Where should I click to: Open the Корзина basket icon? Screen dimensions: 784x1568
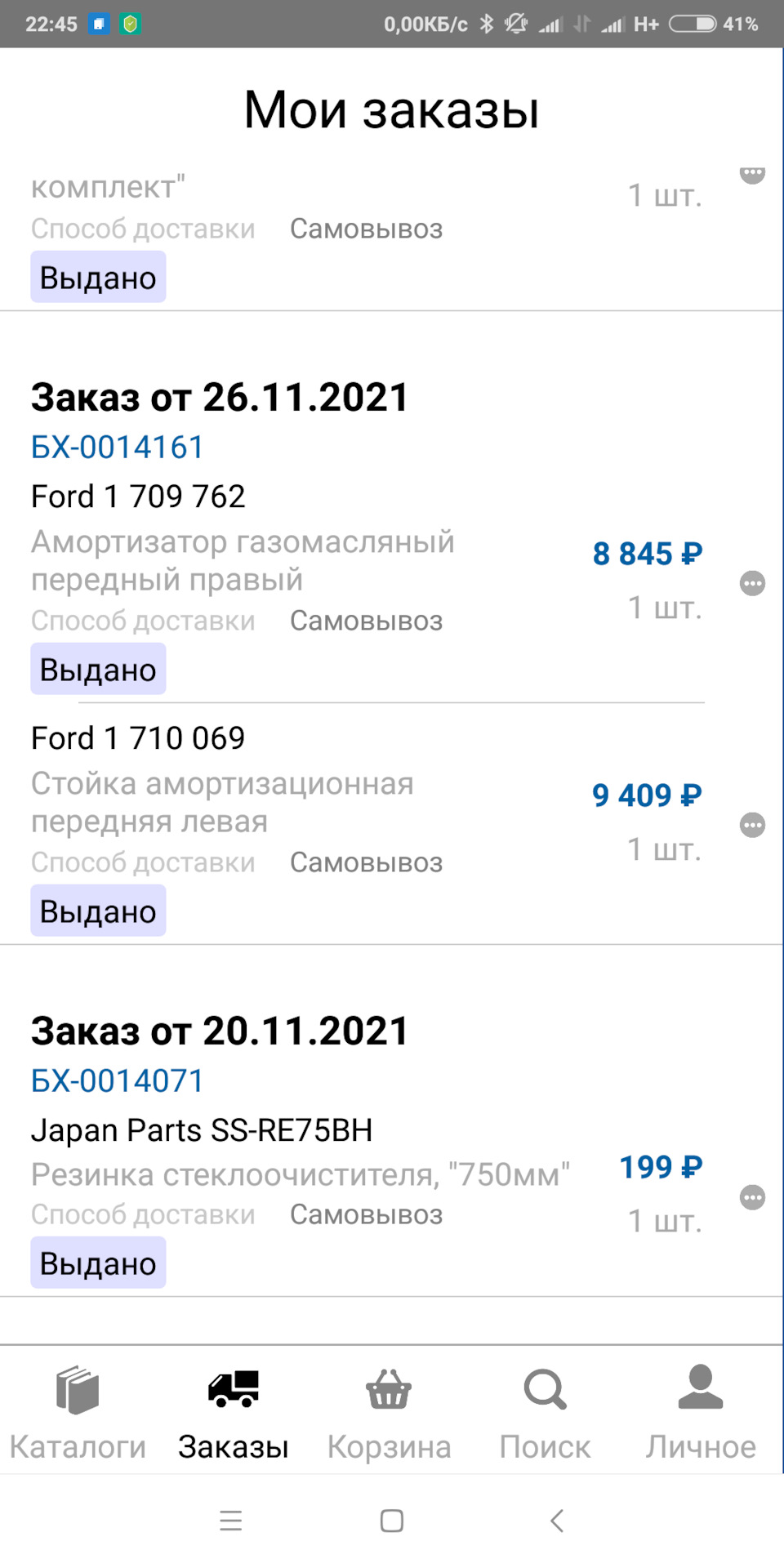pyautogui.click(x=389, y=1388)
